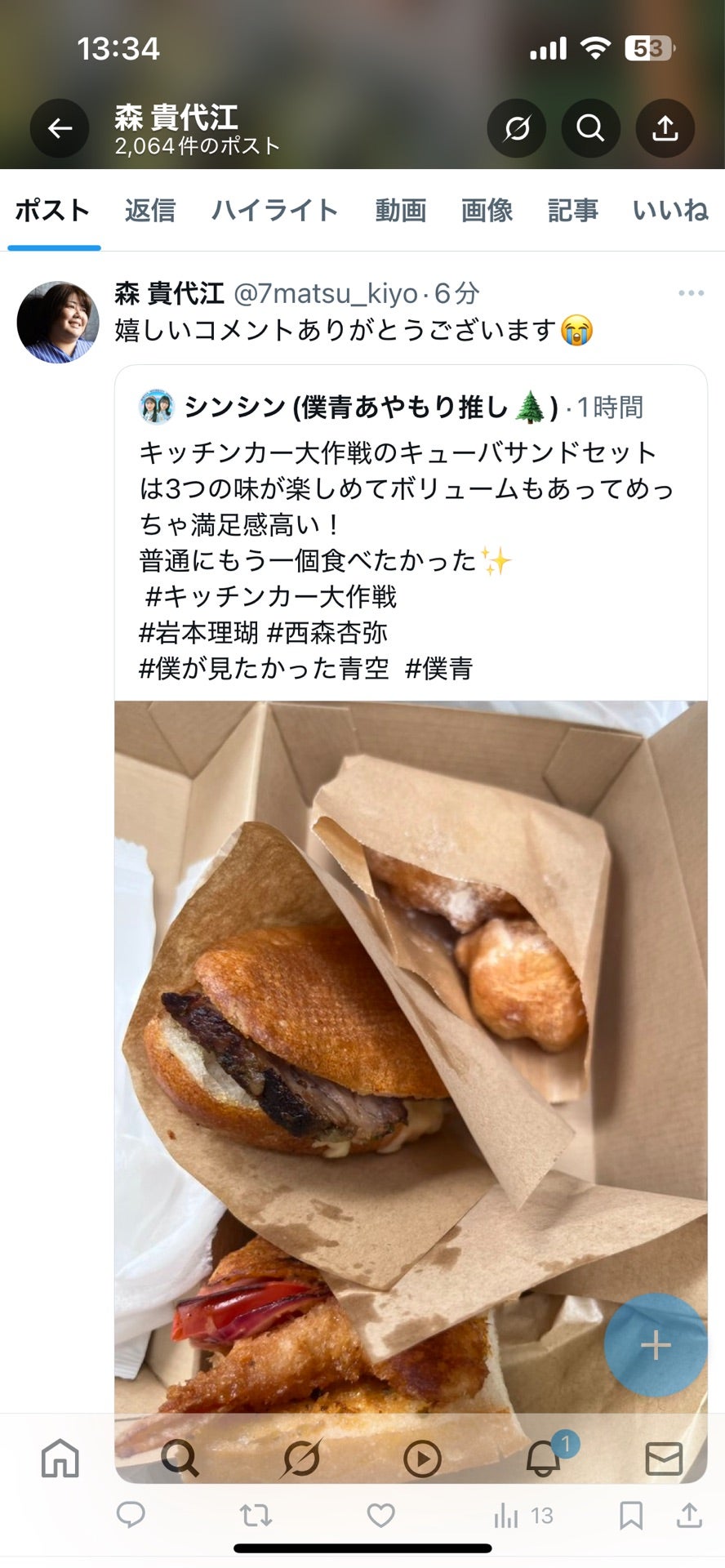Open the 動画 tab

coord(400,211)
